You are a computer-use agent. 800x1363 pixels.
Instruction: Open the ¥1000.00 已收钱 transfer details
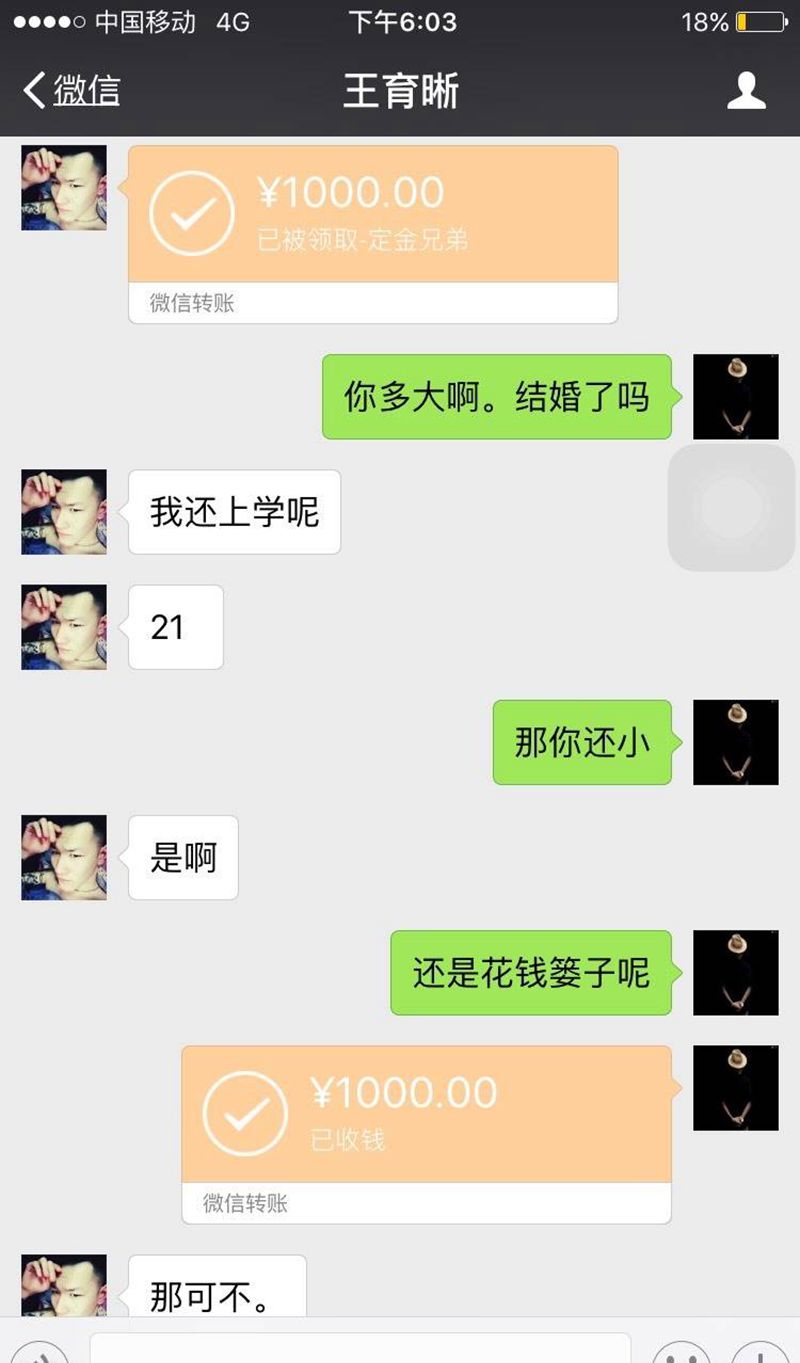click(x=425, y=1113)
